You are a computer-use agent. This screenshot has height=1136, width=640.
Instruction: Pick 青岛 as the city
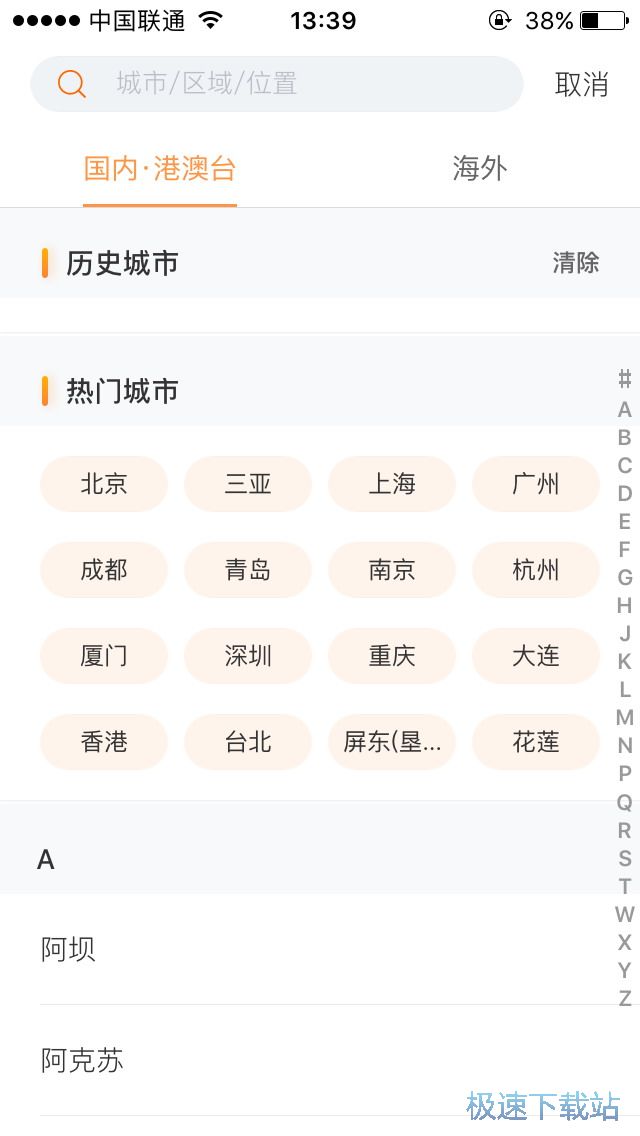(248, 570)
